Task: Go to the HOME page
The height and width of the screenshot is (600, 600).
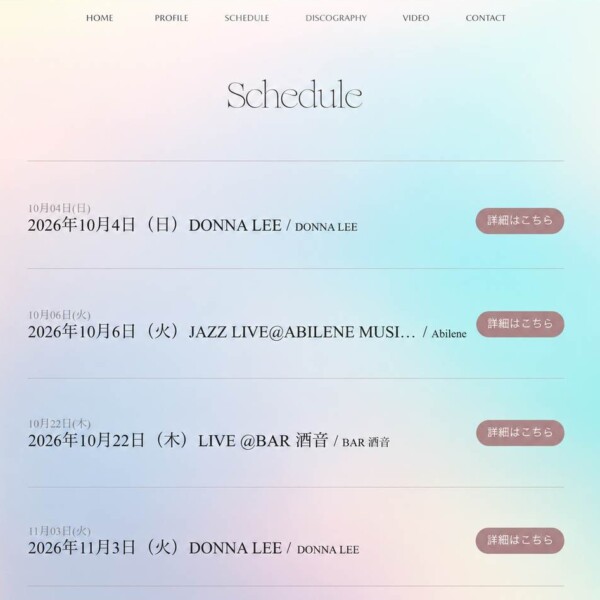Action: coord(99,18)
